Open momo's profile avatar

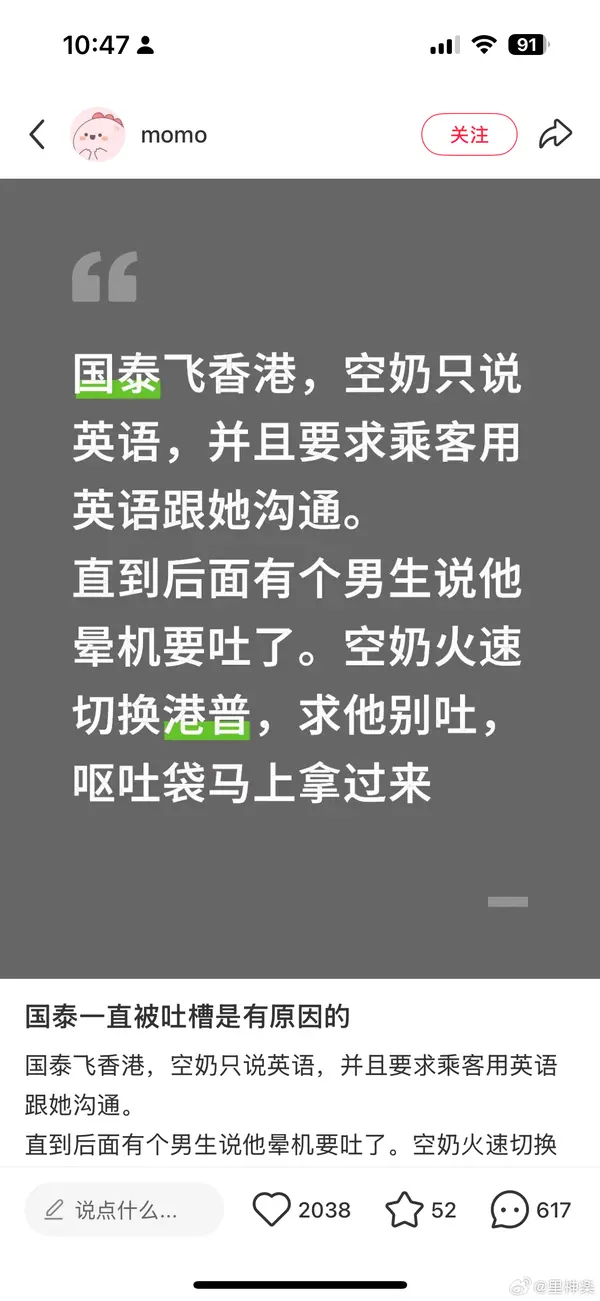click(x=98, y=135)
